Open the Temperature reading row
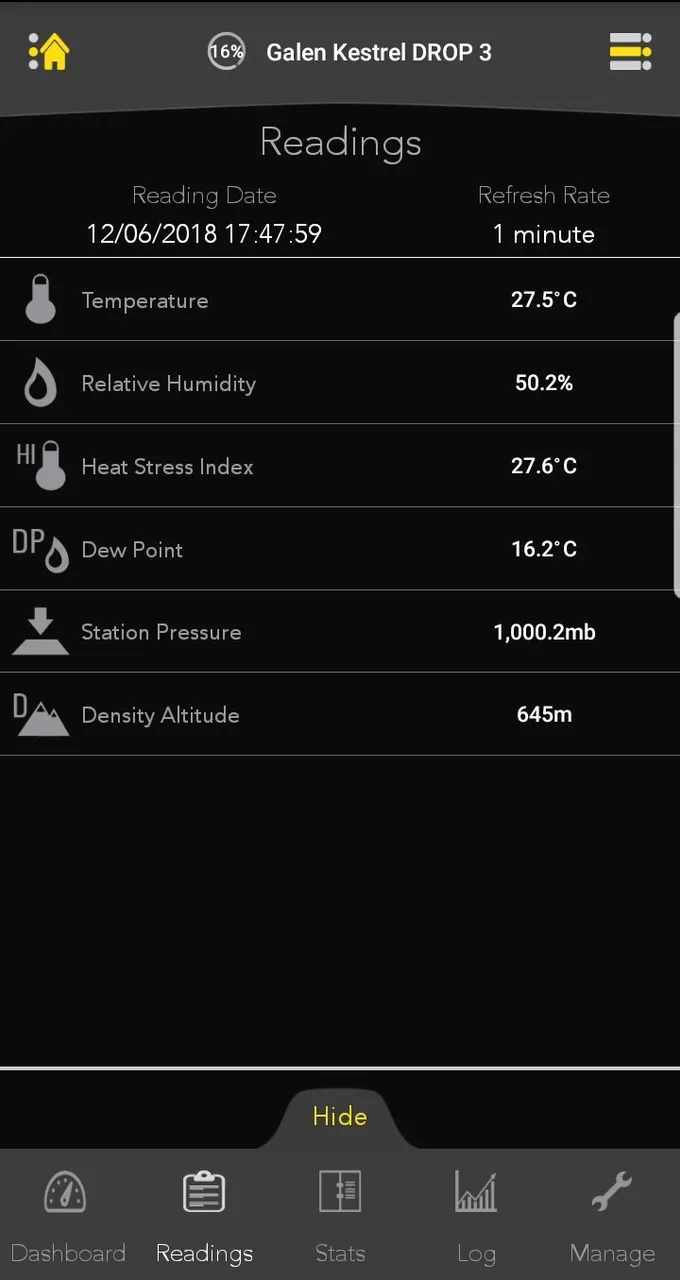This screenshot has width=680, height=1280. pyautogui.click(x=340, y=300)
